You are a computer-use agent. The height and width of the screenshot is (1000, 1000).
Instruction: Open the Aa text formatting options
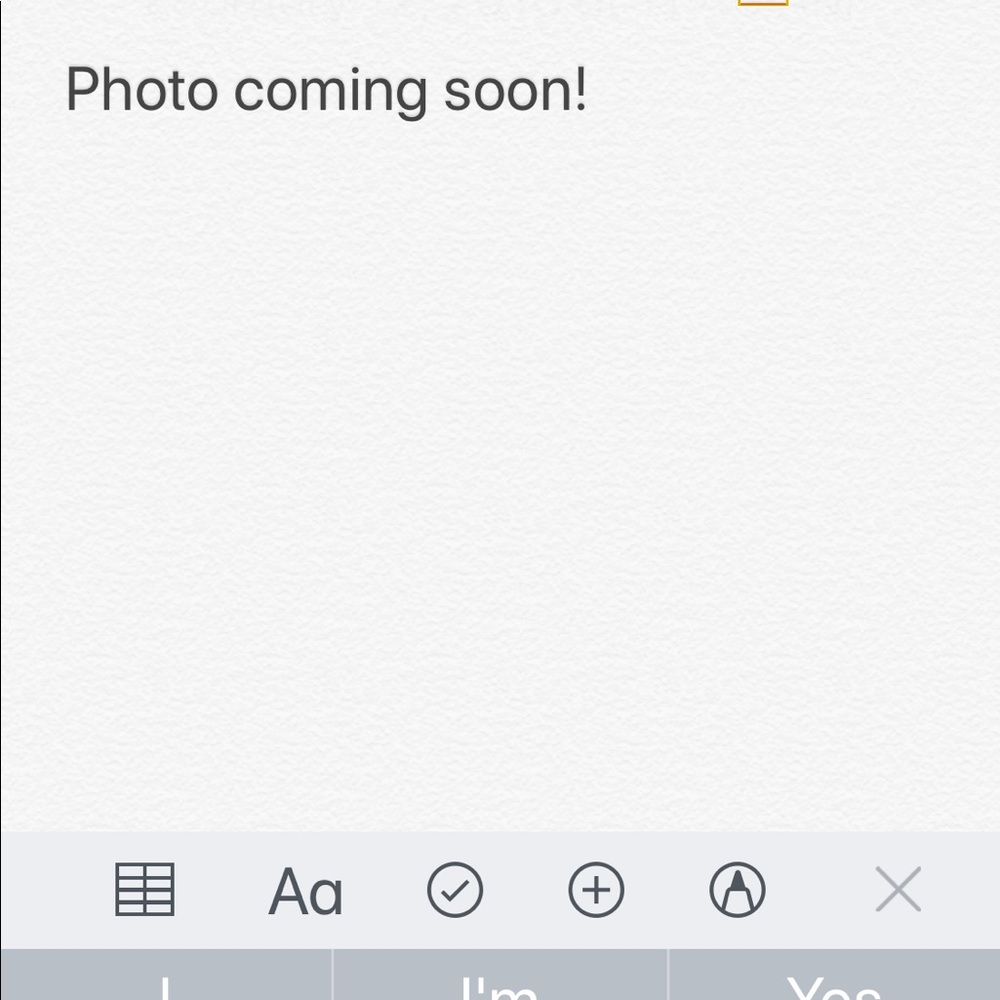pyautogui.click(x=305, y=891)
